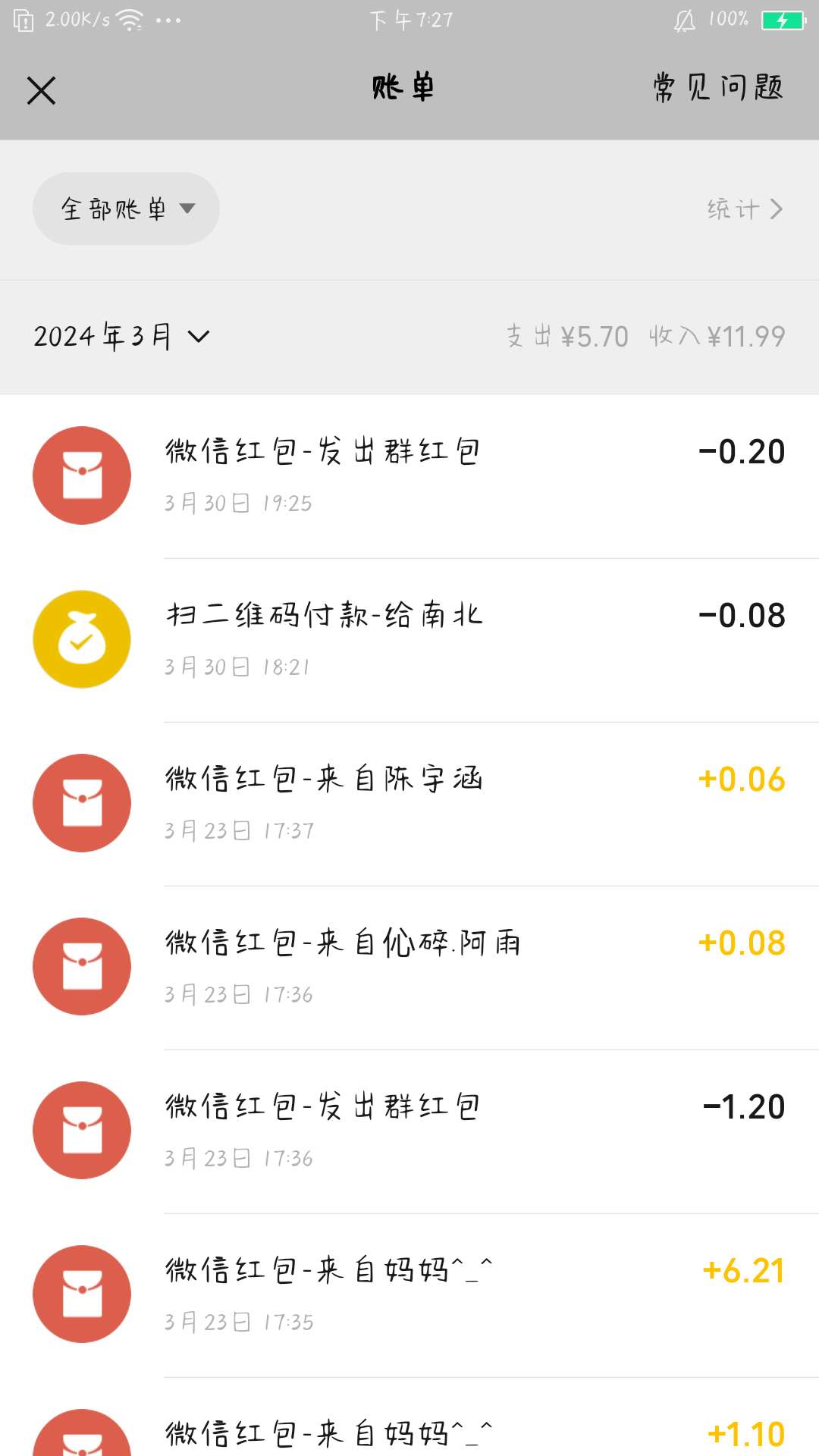The width and height of the screenshot is (819, 1456).
Task: View the -1.20 发出群红包 record
Action: tap(409, 1131)
